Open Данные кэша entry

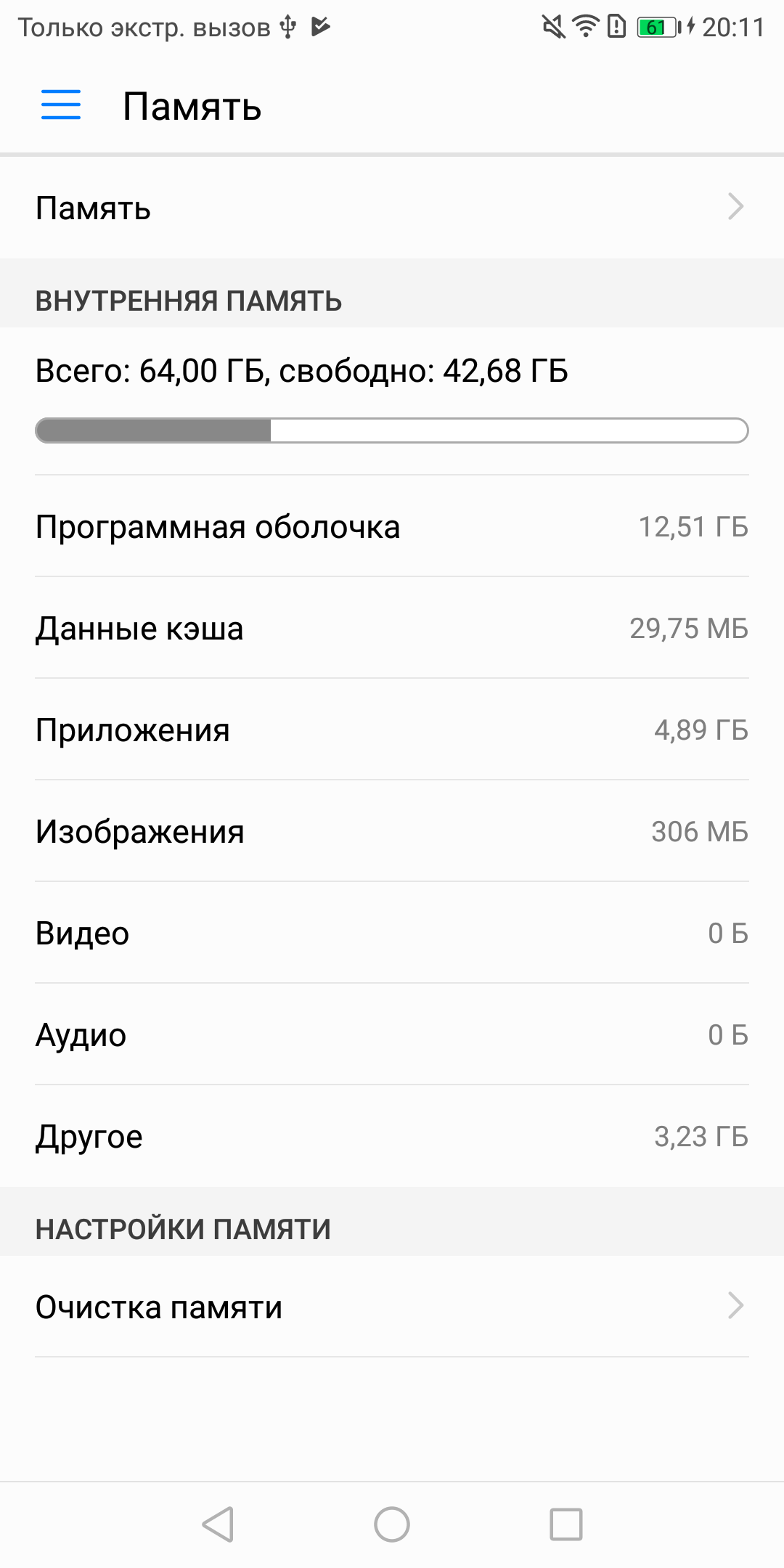(x=392, y=628)
